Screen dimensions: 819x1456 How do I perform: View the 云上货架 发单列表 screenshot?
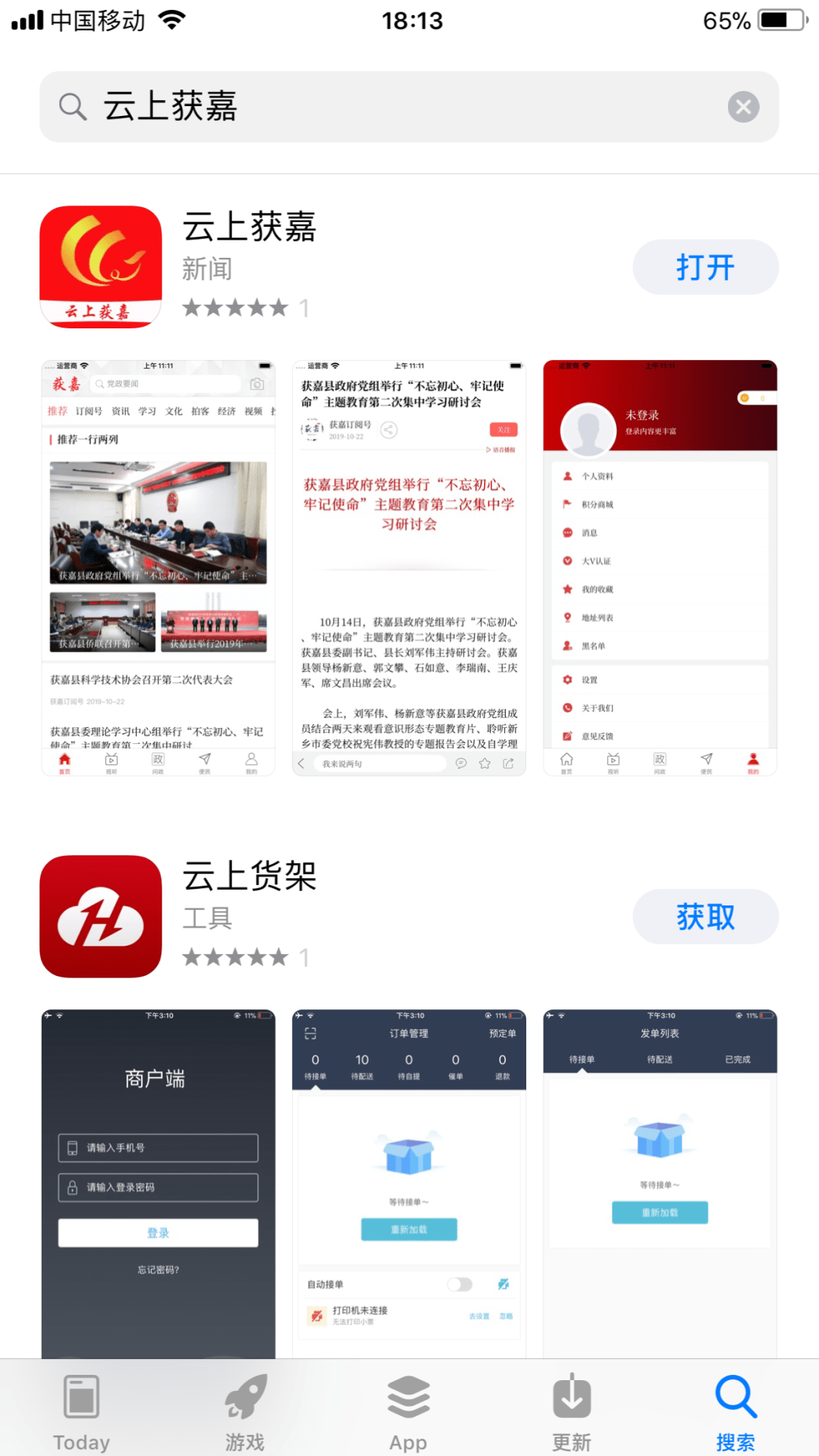click(660, 1183)
